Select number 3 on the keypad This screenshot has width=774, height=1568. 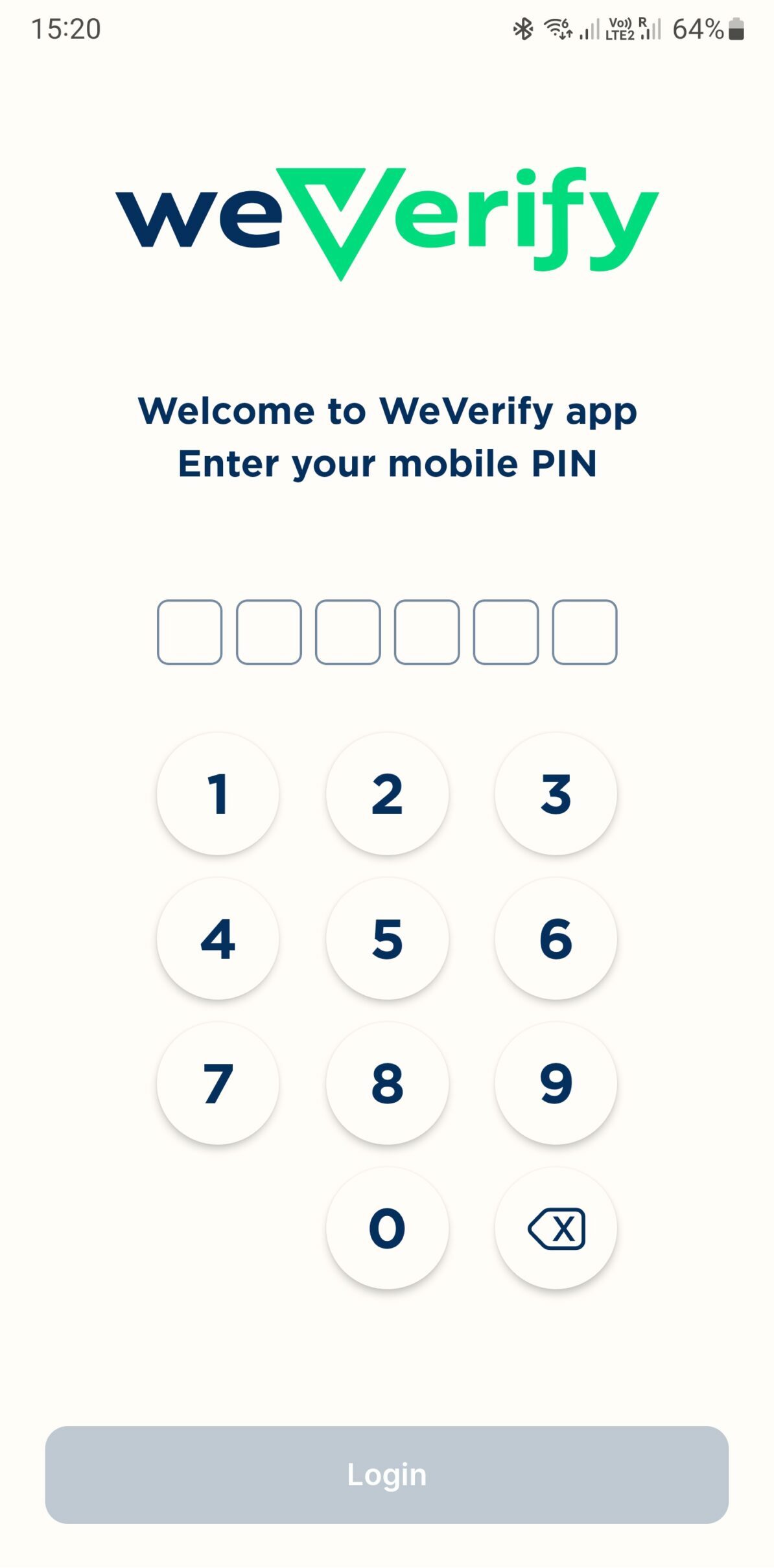click(x=556, y=794)
